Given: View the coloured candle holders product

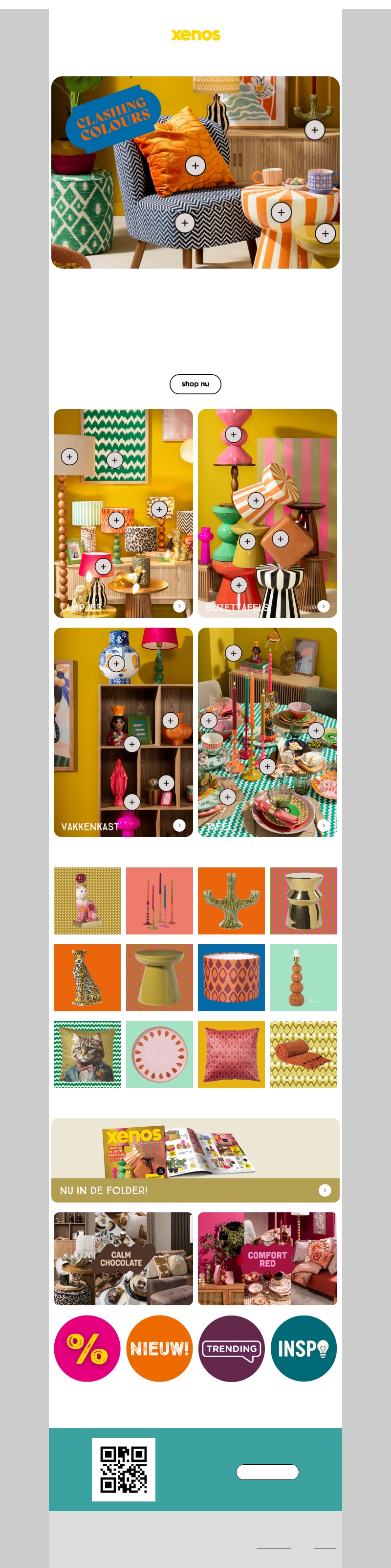Looking at the screenshot, I should pos(159,900).
